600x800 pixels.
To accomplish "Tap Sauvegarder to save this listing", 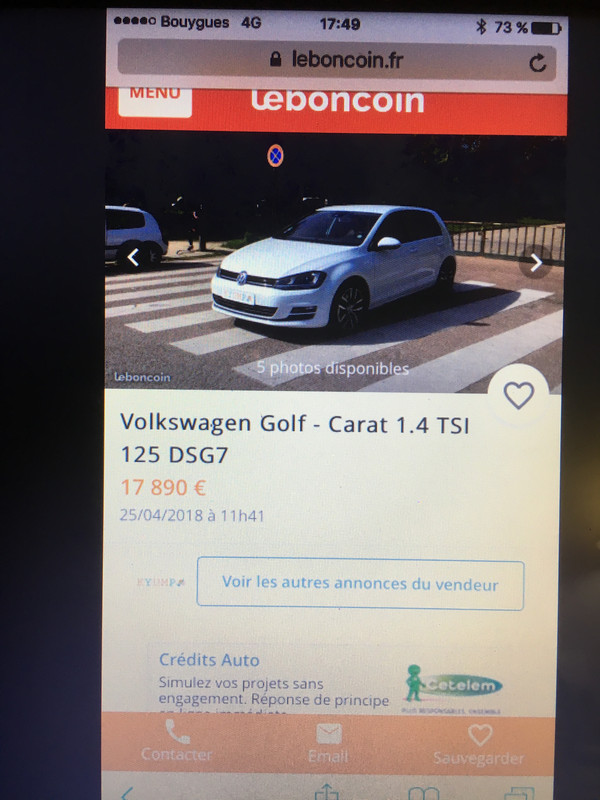I will [479, 745].
